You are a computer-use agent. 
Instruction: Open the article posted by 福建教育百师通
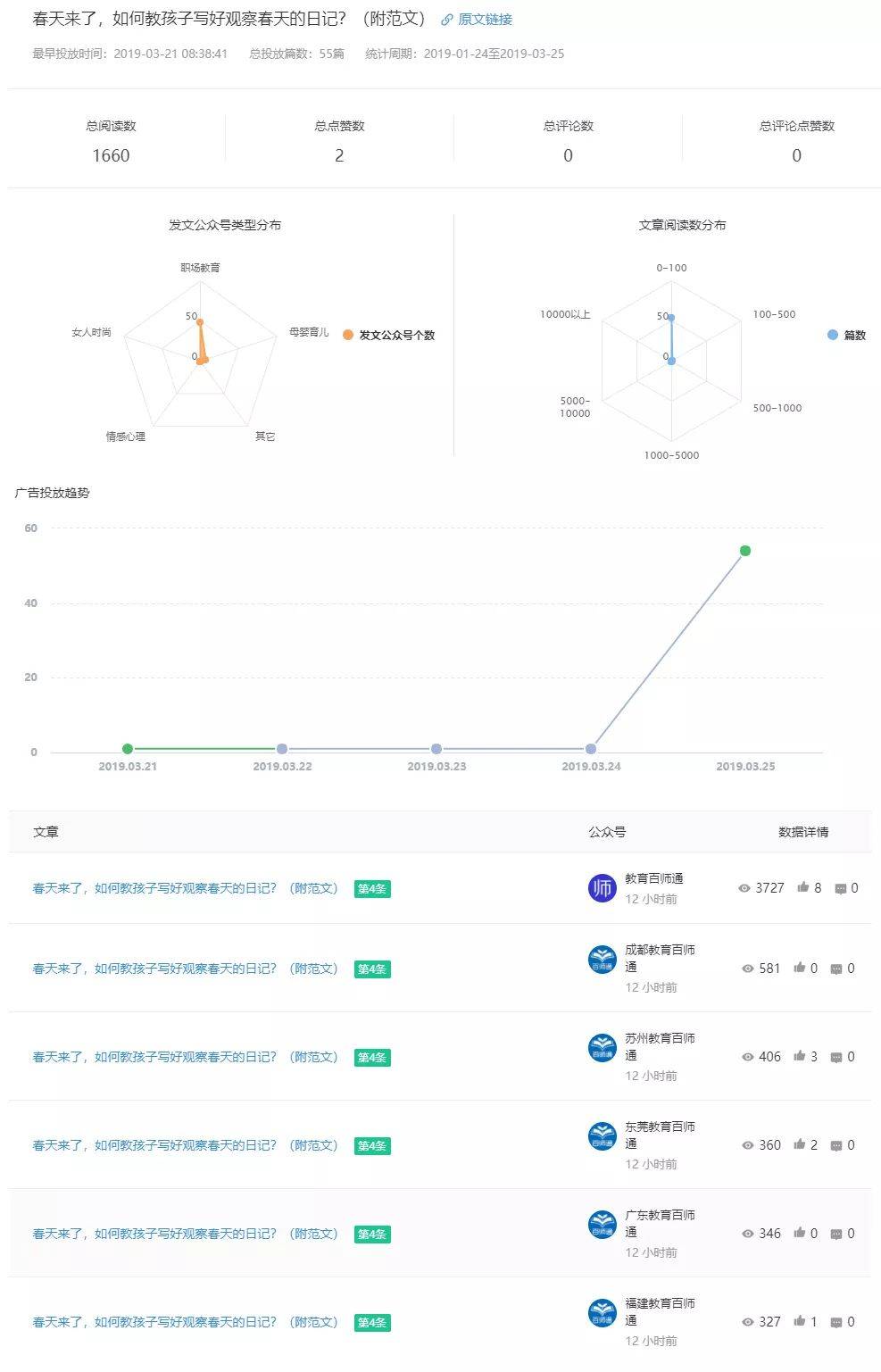click(x=186, y=1322)
